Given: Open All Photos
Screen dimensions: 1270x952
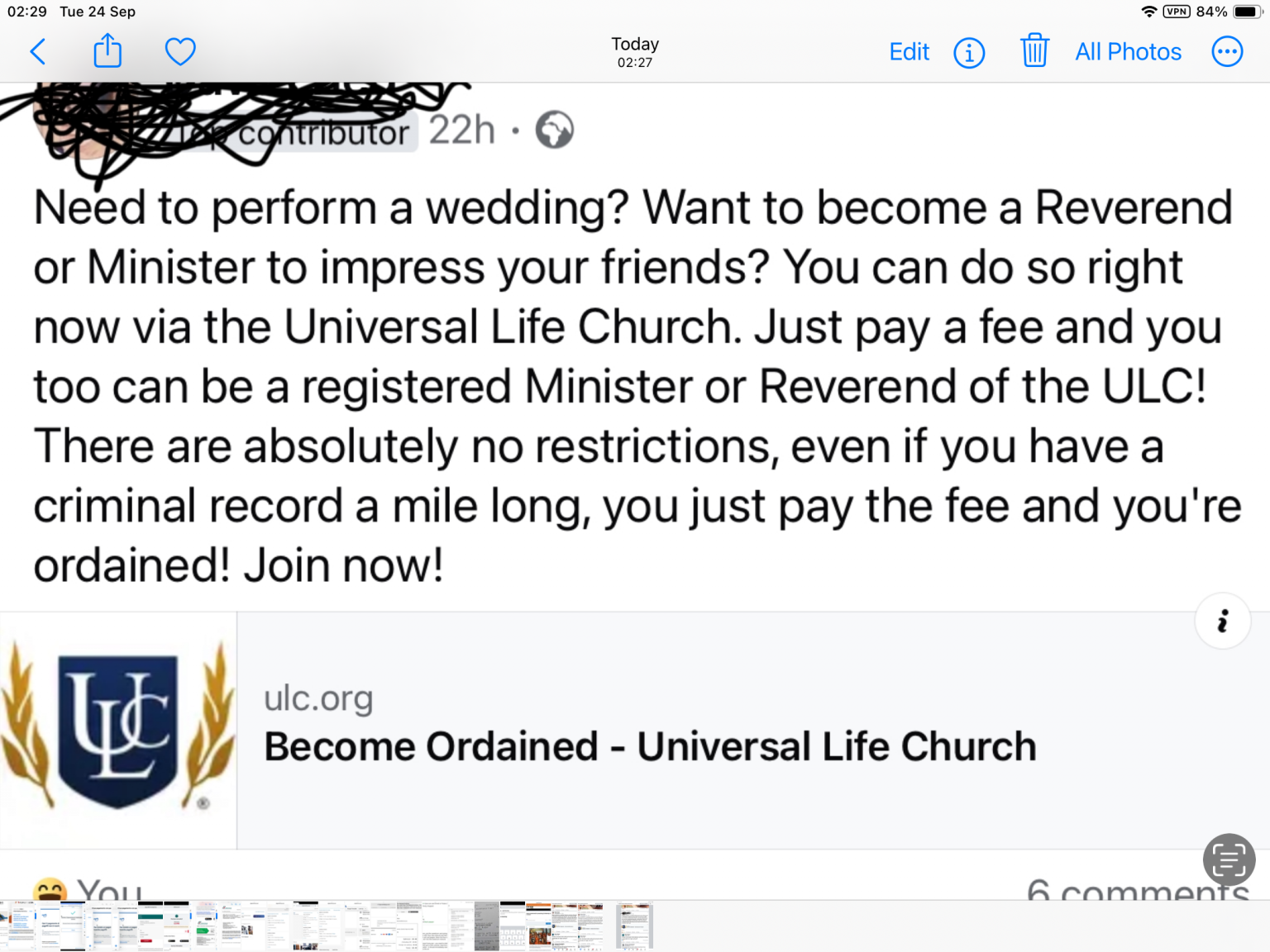Looking at the screenshot, I should click(x=1128, y=52).
